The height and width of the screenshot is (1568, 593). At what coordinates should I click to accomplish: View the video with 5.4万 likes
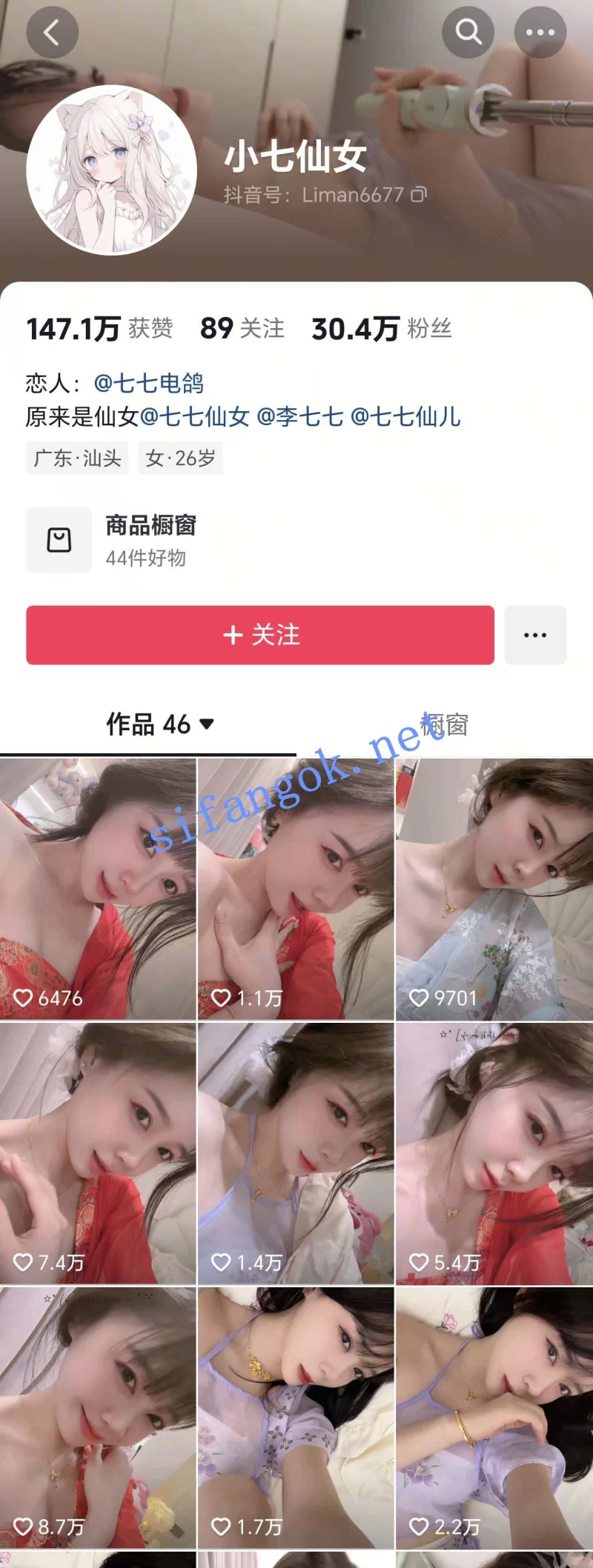pos(494,1153)
